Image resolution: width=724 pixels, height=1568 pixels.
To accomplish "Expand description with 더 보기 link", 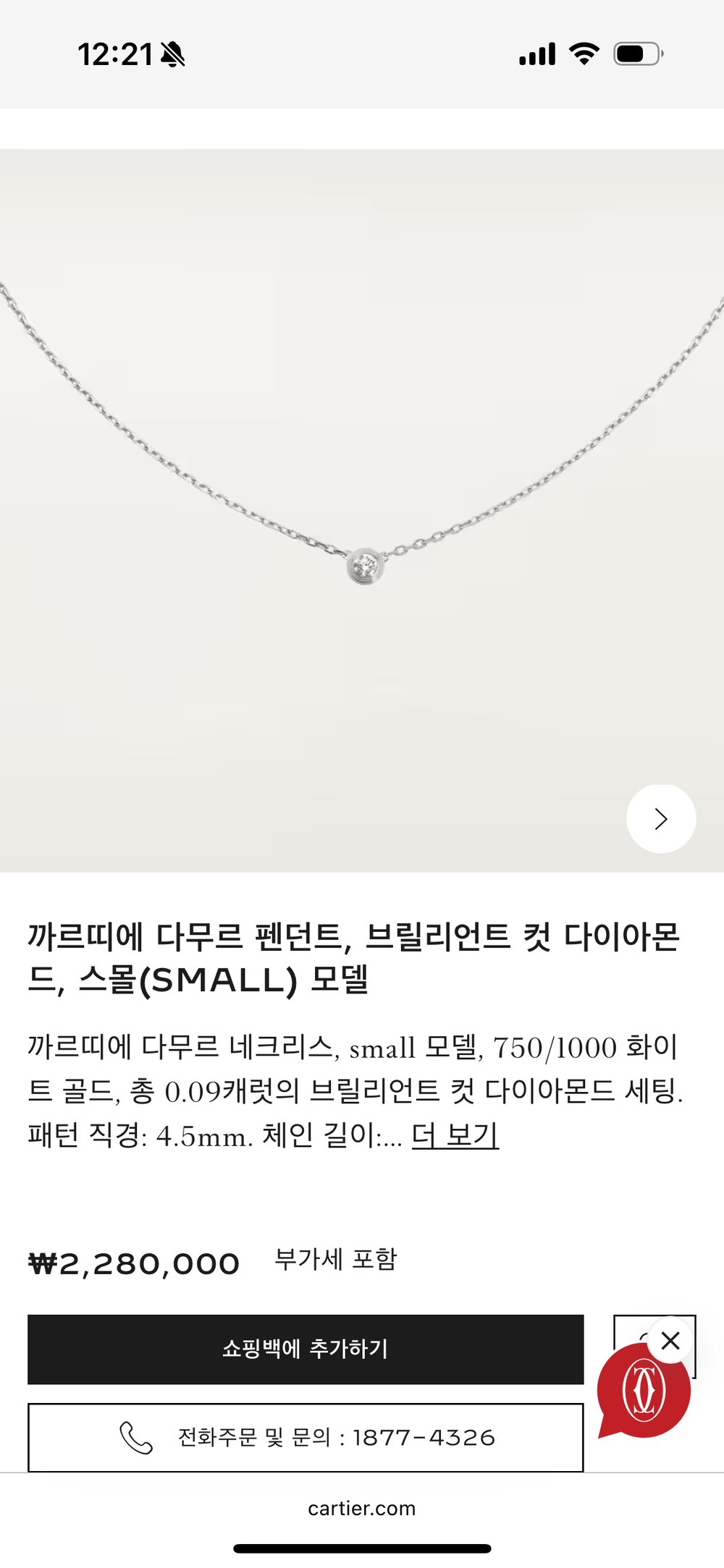I will (x=455, y=1135).
